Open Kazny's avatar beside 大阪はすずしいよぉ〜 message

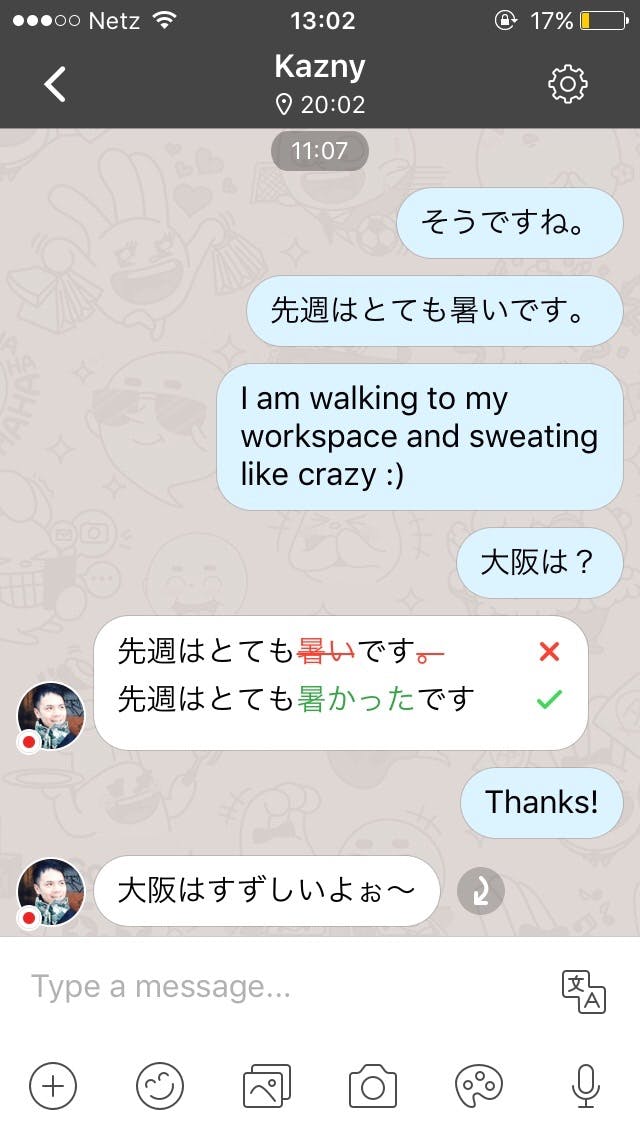[51, 891]
